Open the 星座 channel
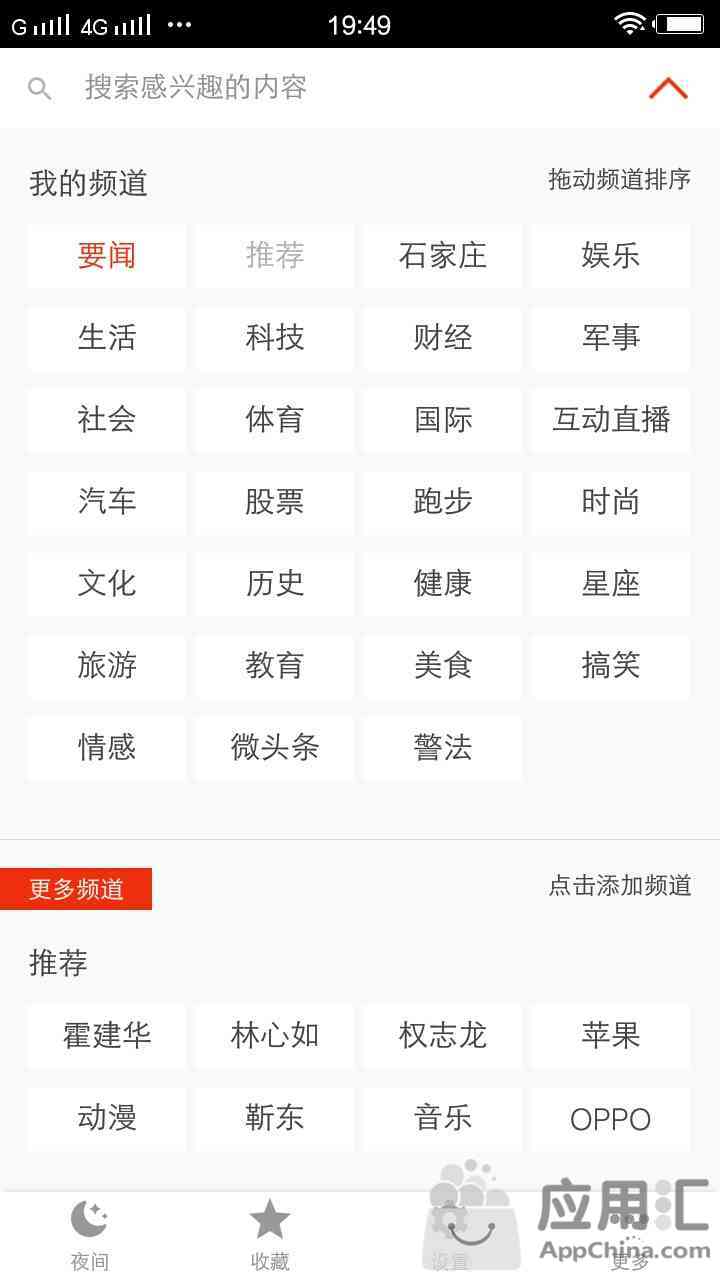This screenshot has height=1280, width=720. tap(611, 584)
